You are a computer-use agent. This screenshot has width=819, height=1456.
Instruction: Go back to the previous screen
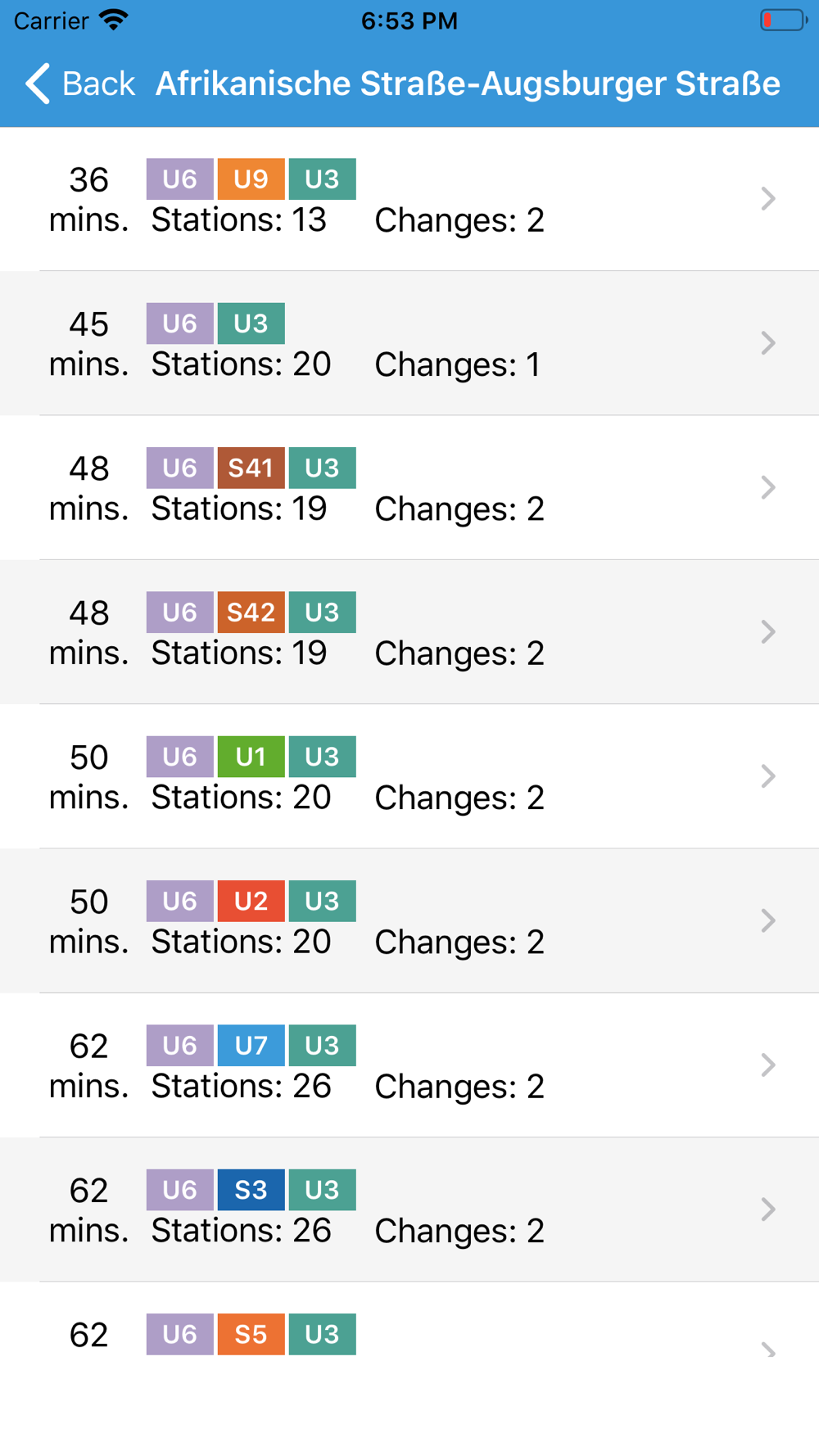click(79, 84)
